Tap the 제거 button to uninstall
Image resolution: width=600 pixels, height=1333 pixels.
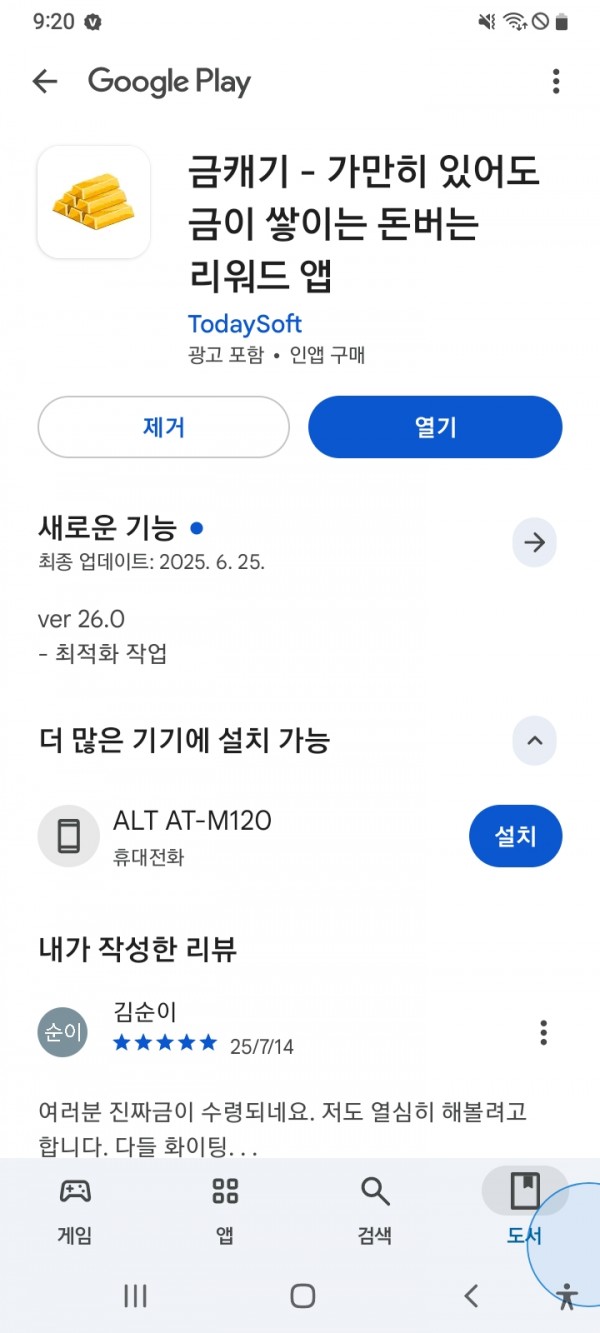[x=163, y=427]
